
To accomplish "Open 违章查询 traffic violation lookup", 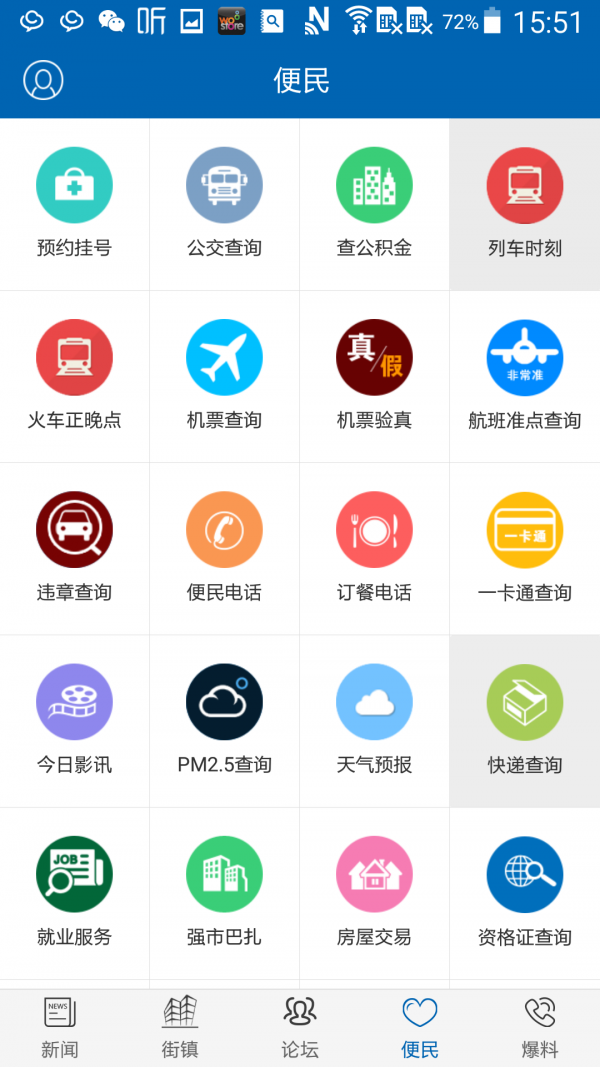I will tap(74, 549).
